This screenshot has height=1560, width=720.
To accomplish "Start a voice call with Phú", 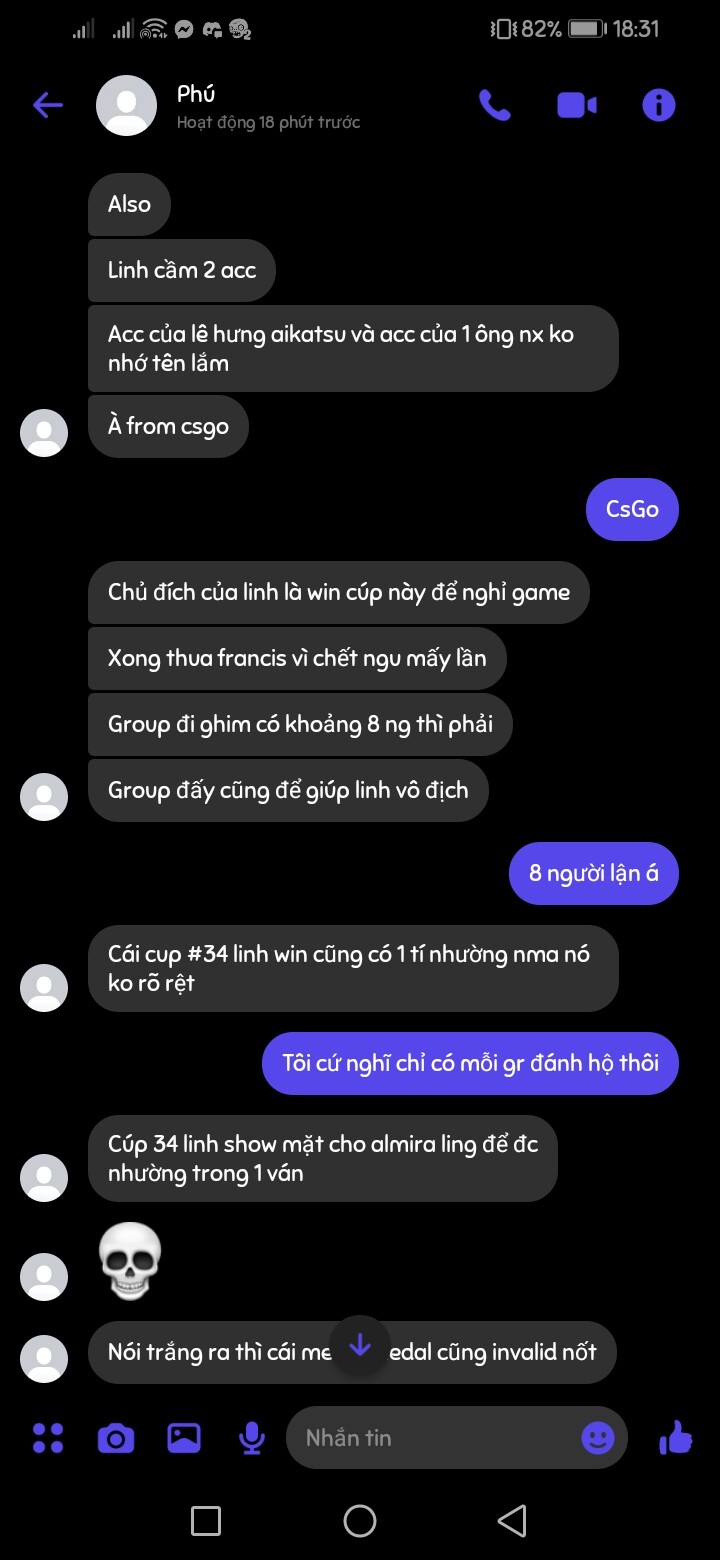I will [x=495, y=105].
